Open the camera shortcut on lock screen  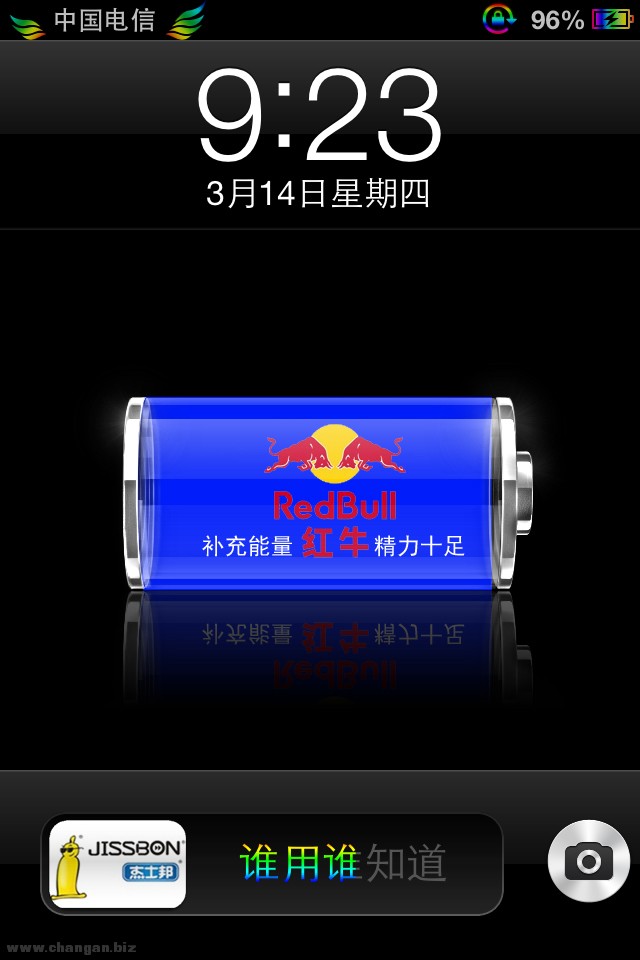[x=589, y=861]
